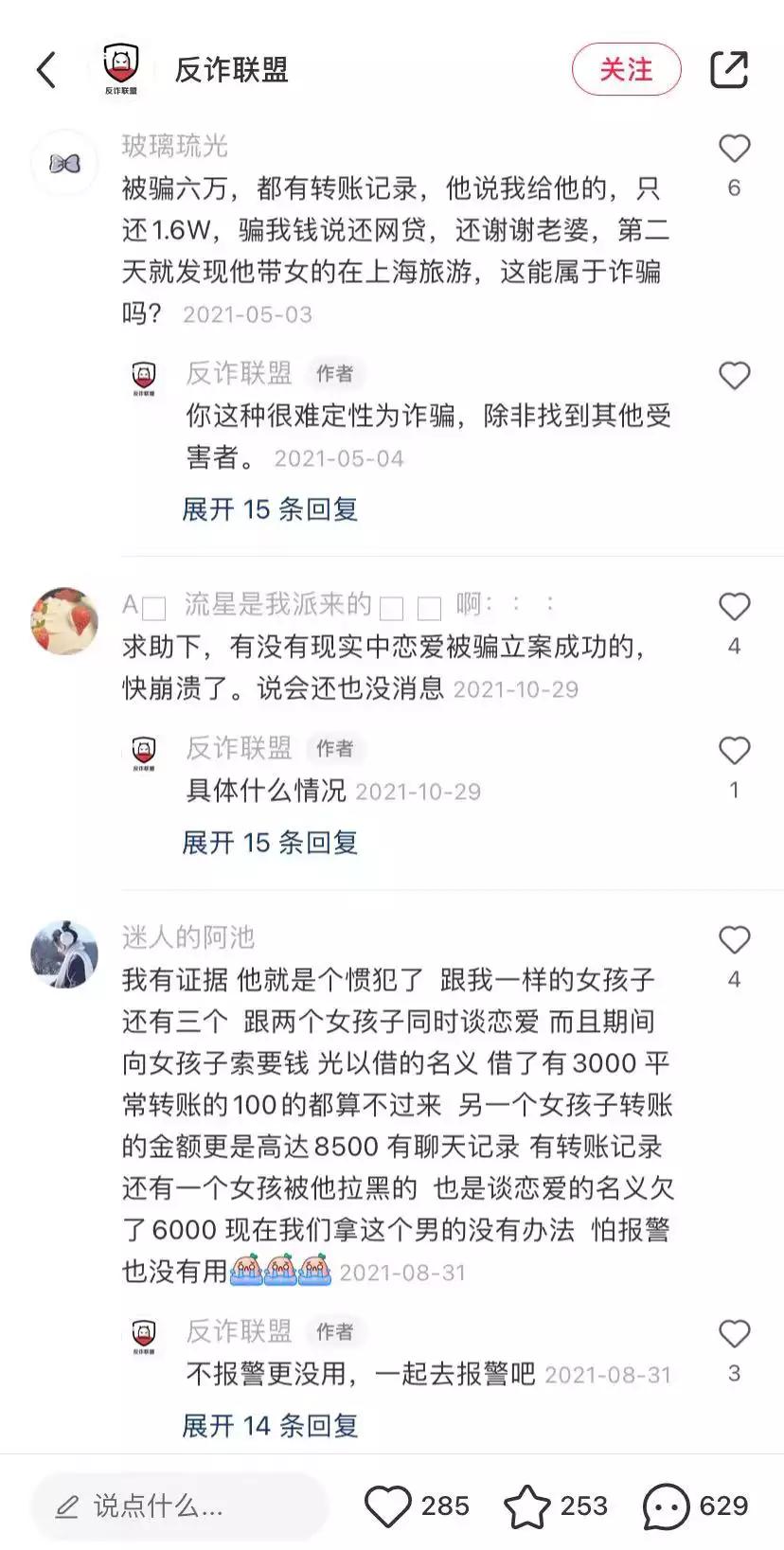Expand 15 replies under 玻璃琉光's comment
The width and height of the screenshot is (784, 1550).
270,509
